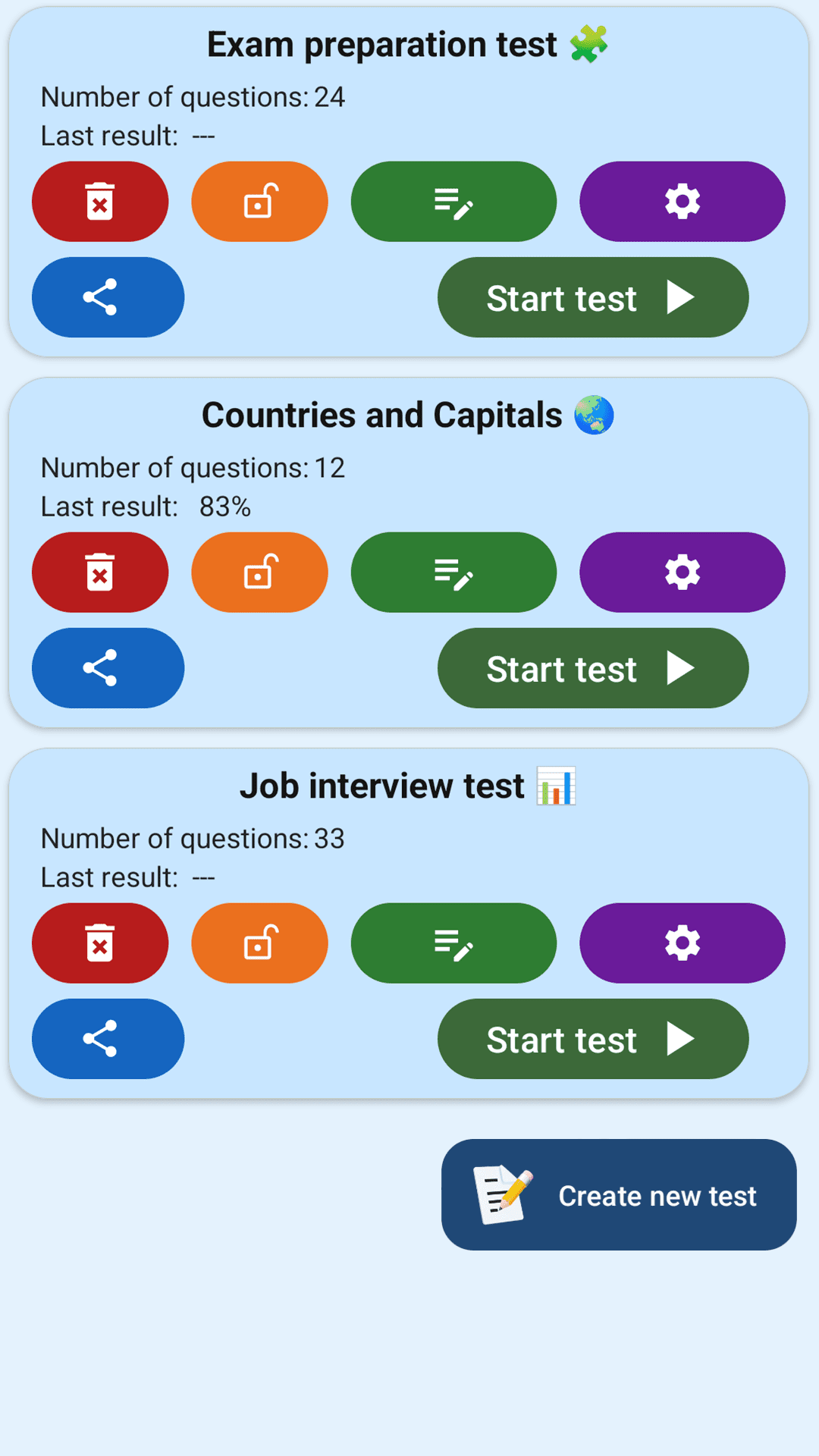Create a new test
This screenshot has height=1456, width=819.
pyautogui.click(x=619, y=1195)
